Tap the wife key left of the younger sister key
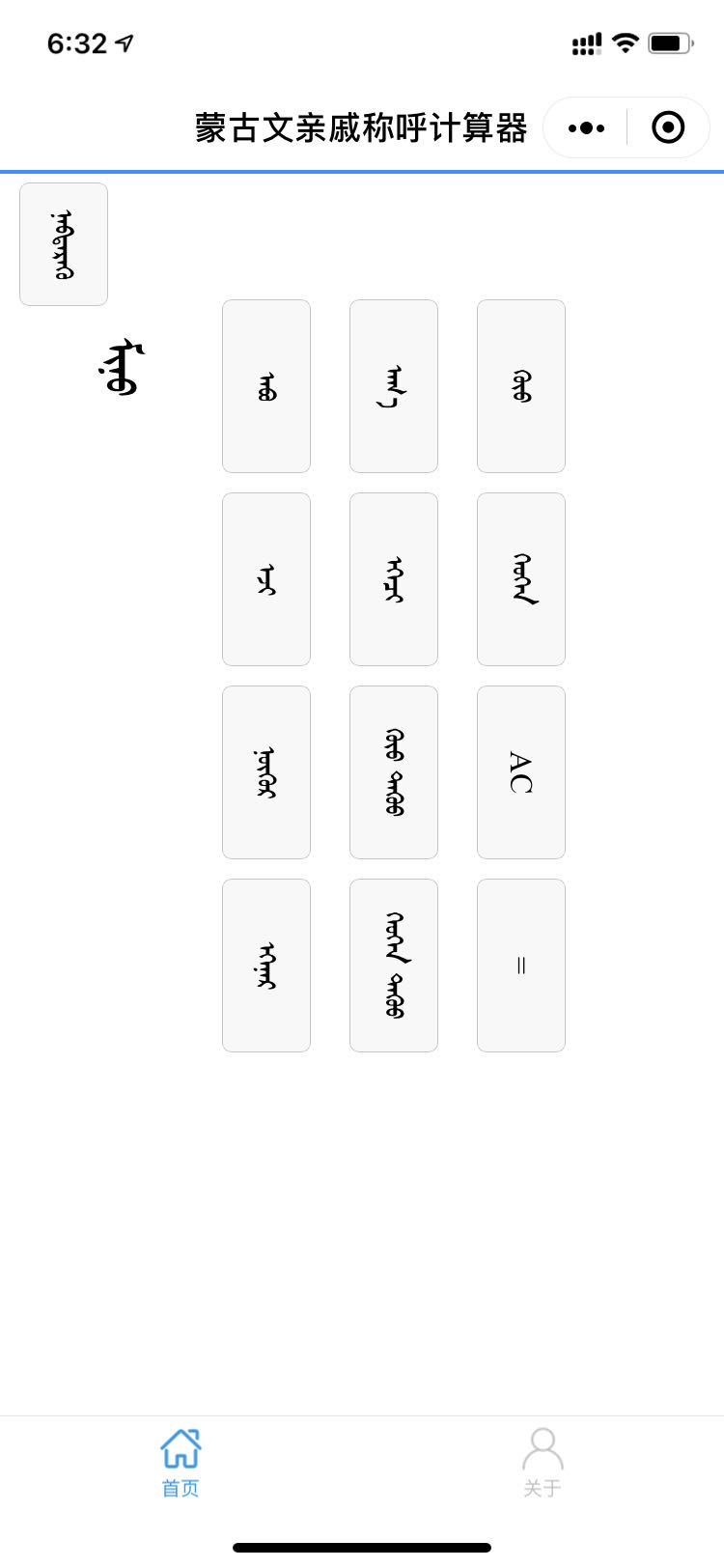Viewport: 724px width, 1568px height. click(266, 966)
